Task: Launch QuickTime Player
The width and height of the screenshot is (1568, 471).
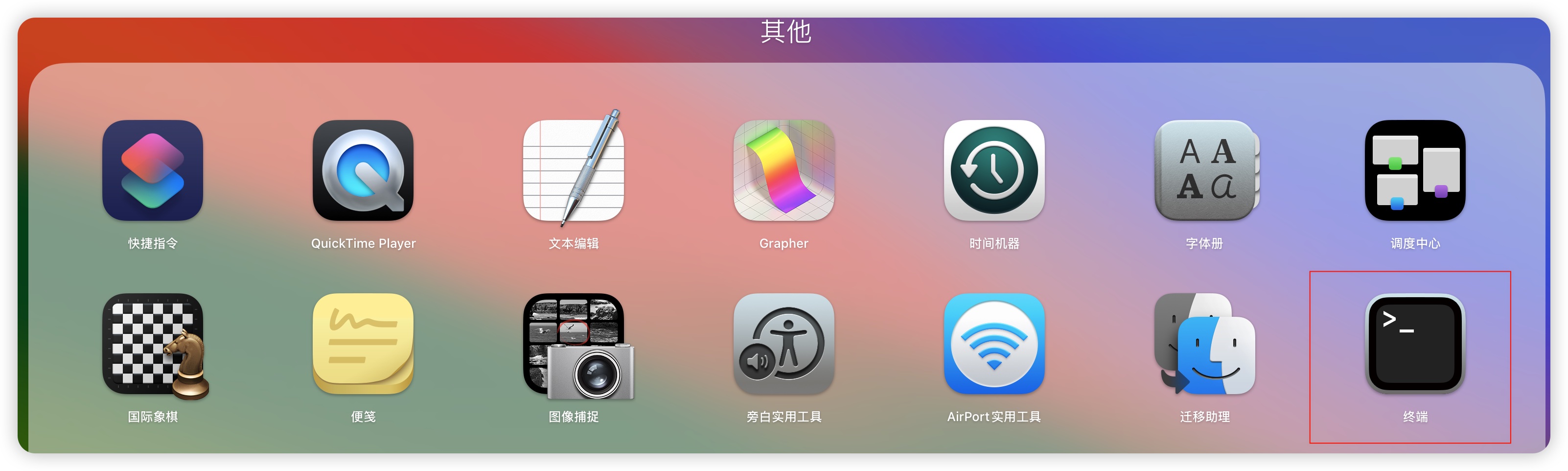Action: click(363, 170)
